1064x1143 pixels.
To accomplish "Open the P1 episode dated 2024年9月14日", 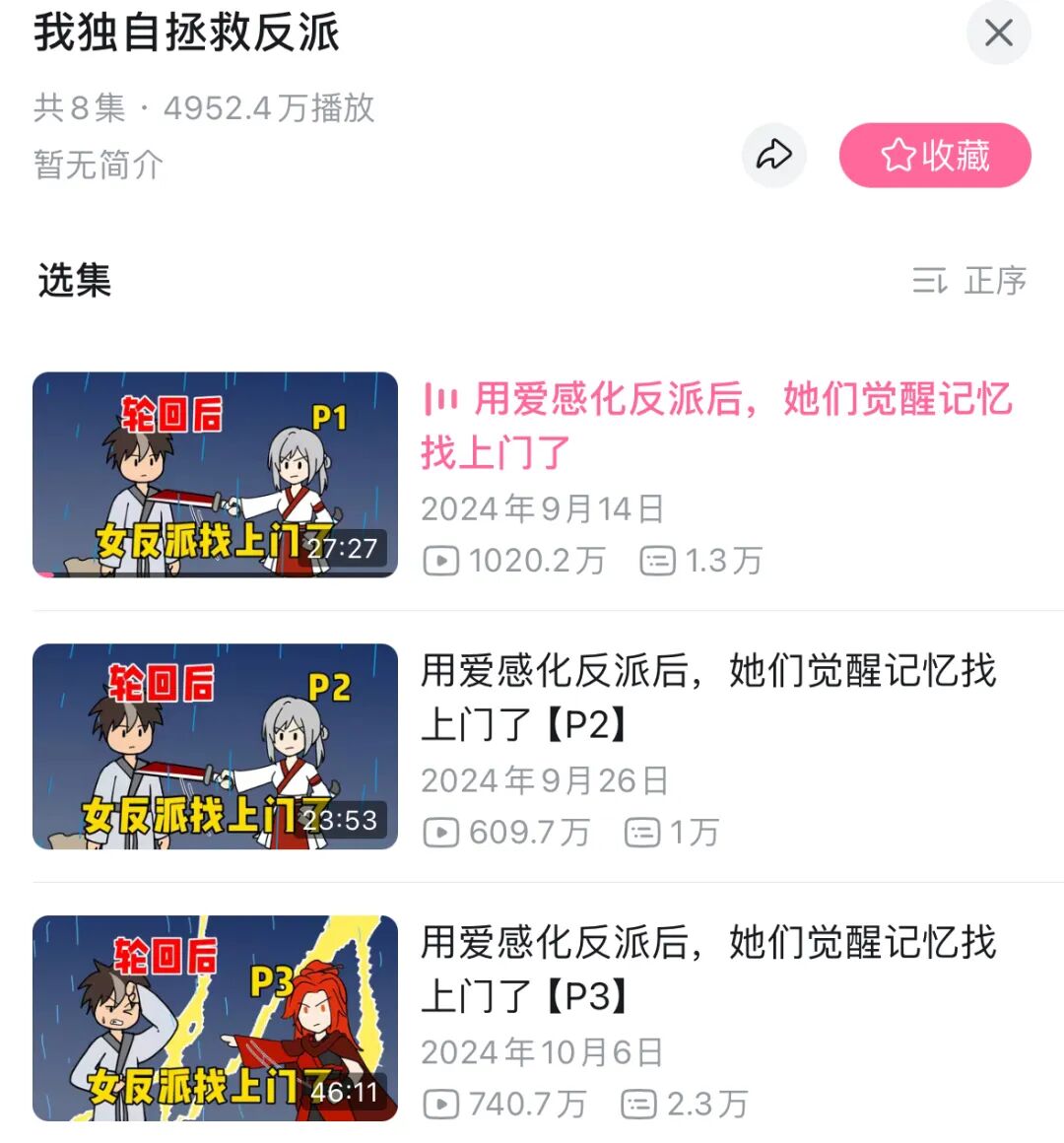I will [x=215, y=474].
